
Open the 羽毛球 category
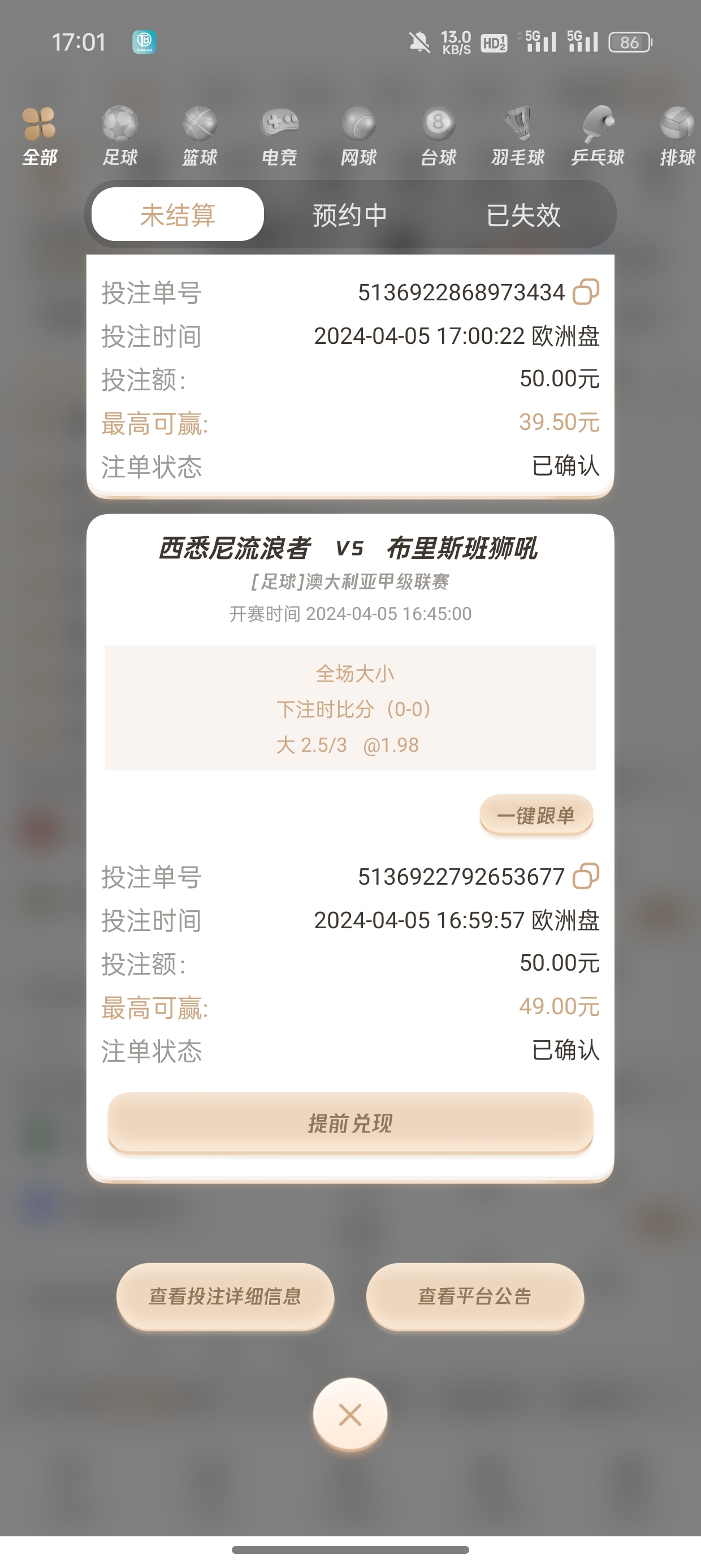[518, 136]
